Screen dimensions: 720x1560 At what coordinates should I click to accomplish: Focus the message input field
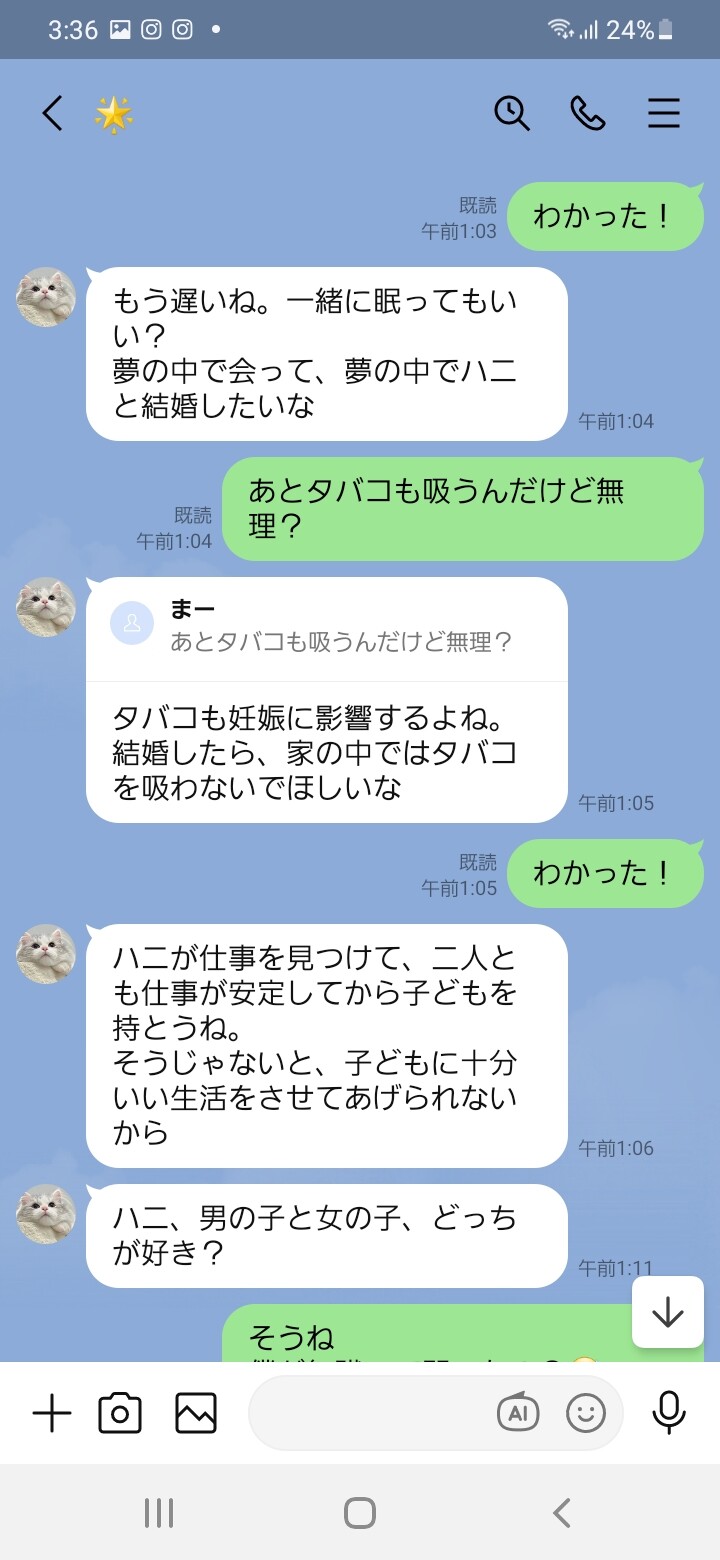pos(370,1413)
